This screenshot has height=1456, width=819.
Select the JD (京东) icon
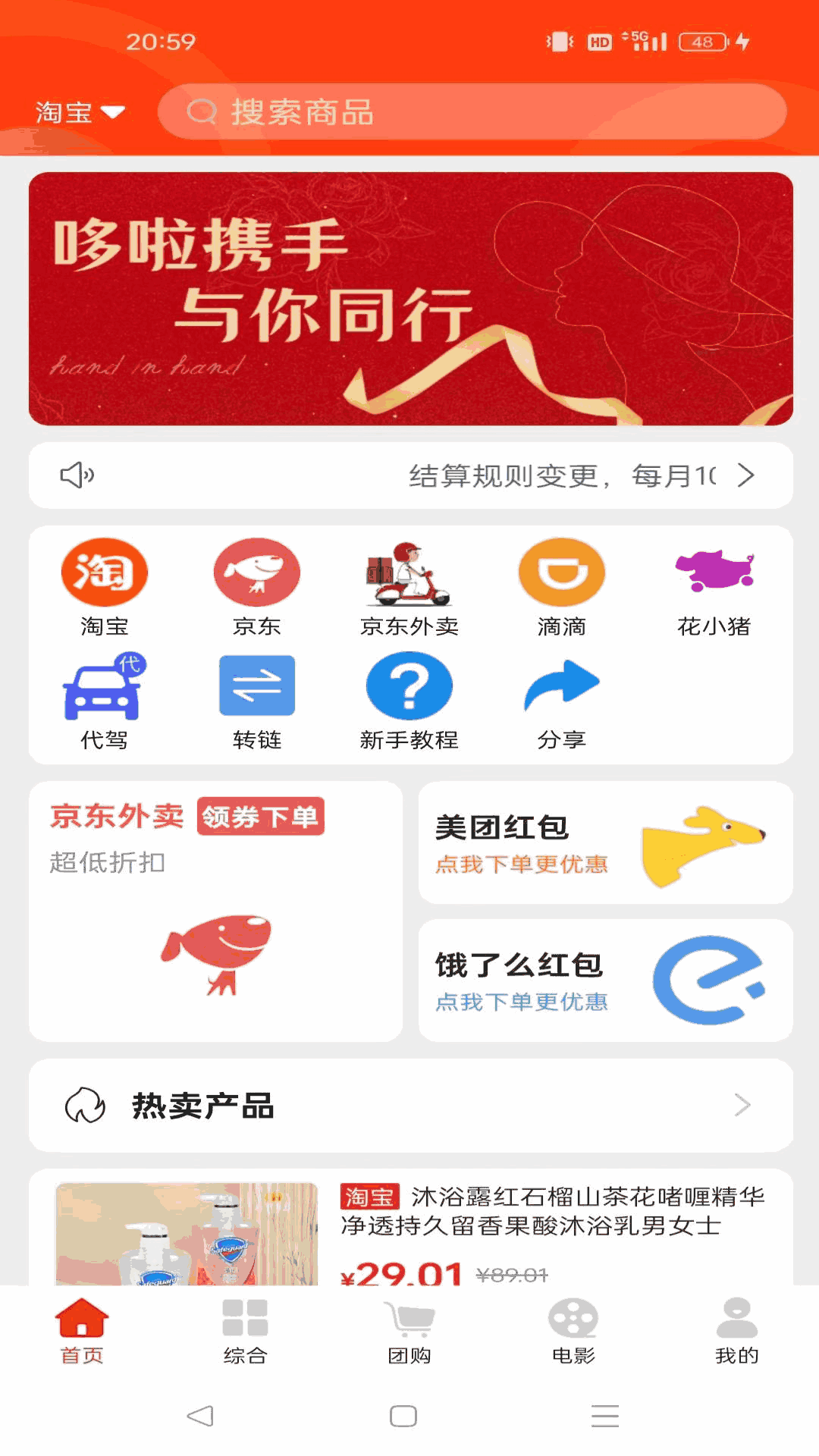[x=257, y=573]
